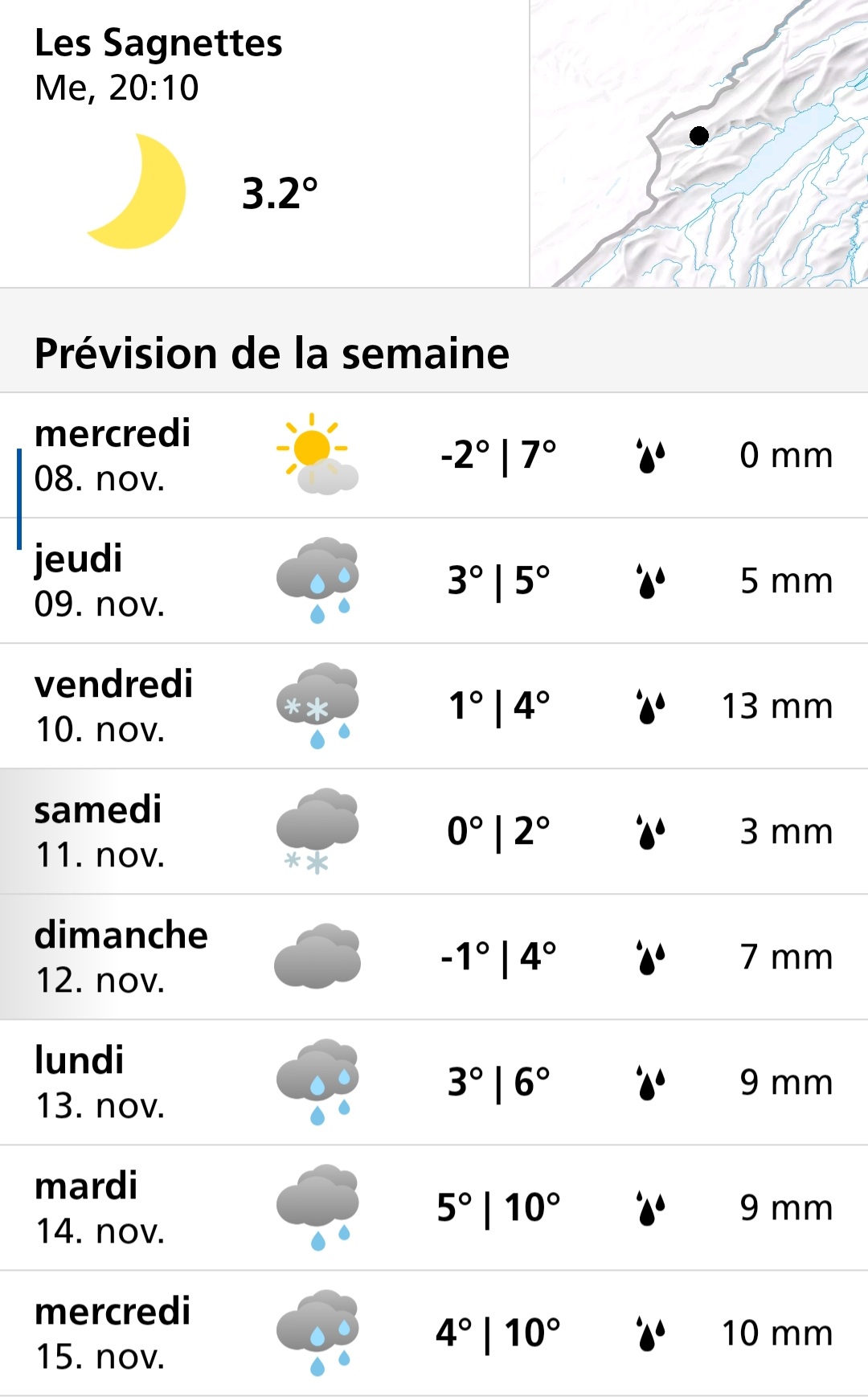Select the samedi 11. nov. row

(434, 832)
